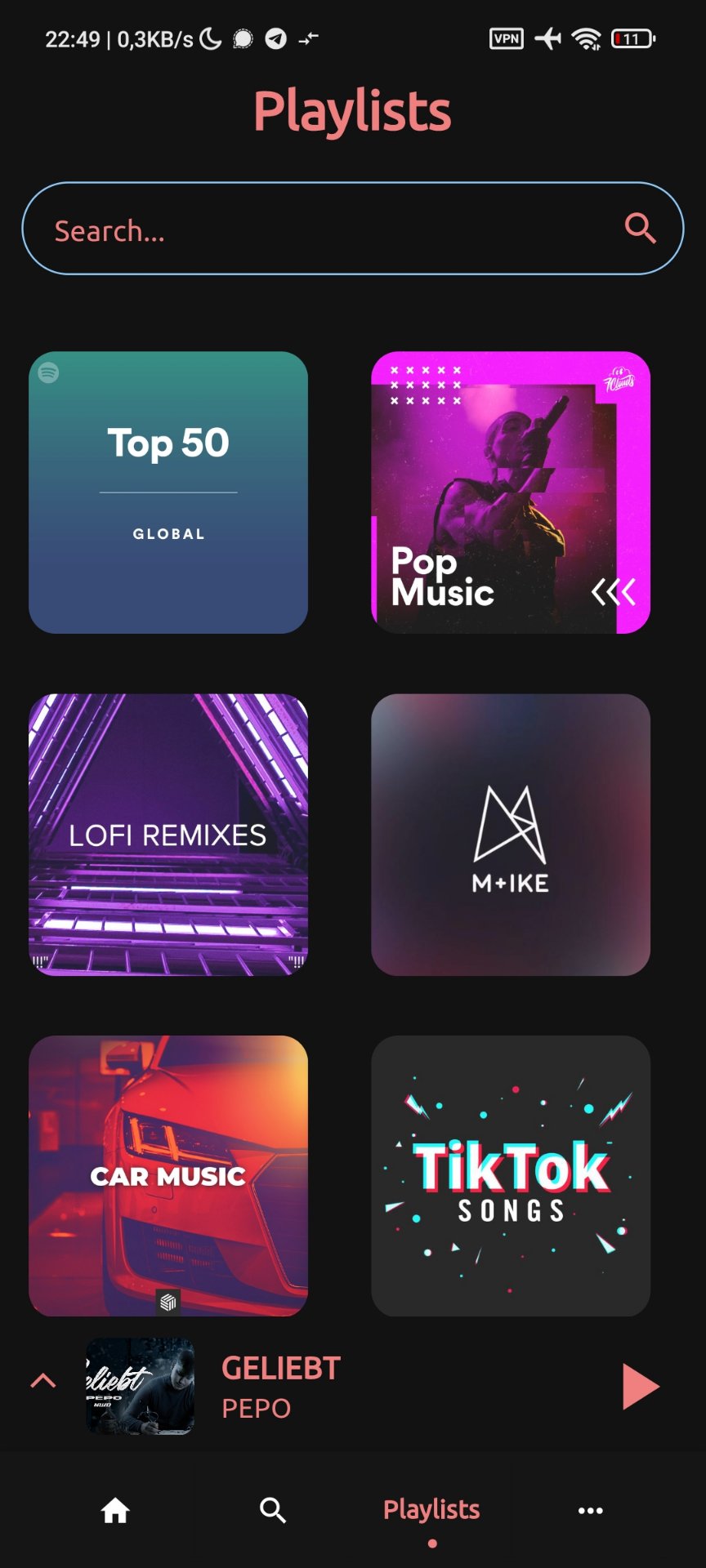Switch to the Search tab
Viewport: 706px width, 1568px height.
[x=273, y=1511]
